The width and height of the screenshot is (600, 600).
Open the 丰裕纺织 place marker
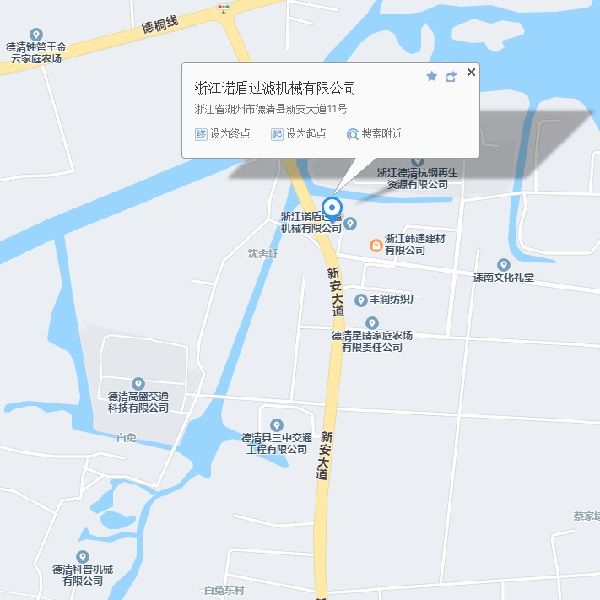click(361, 299)
